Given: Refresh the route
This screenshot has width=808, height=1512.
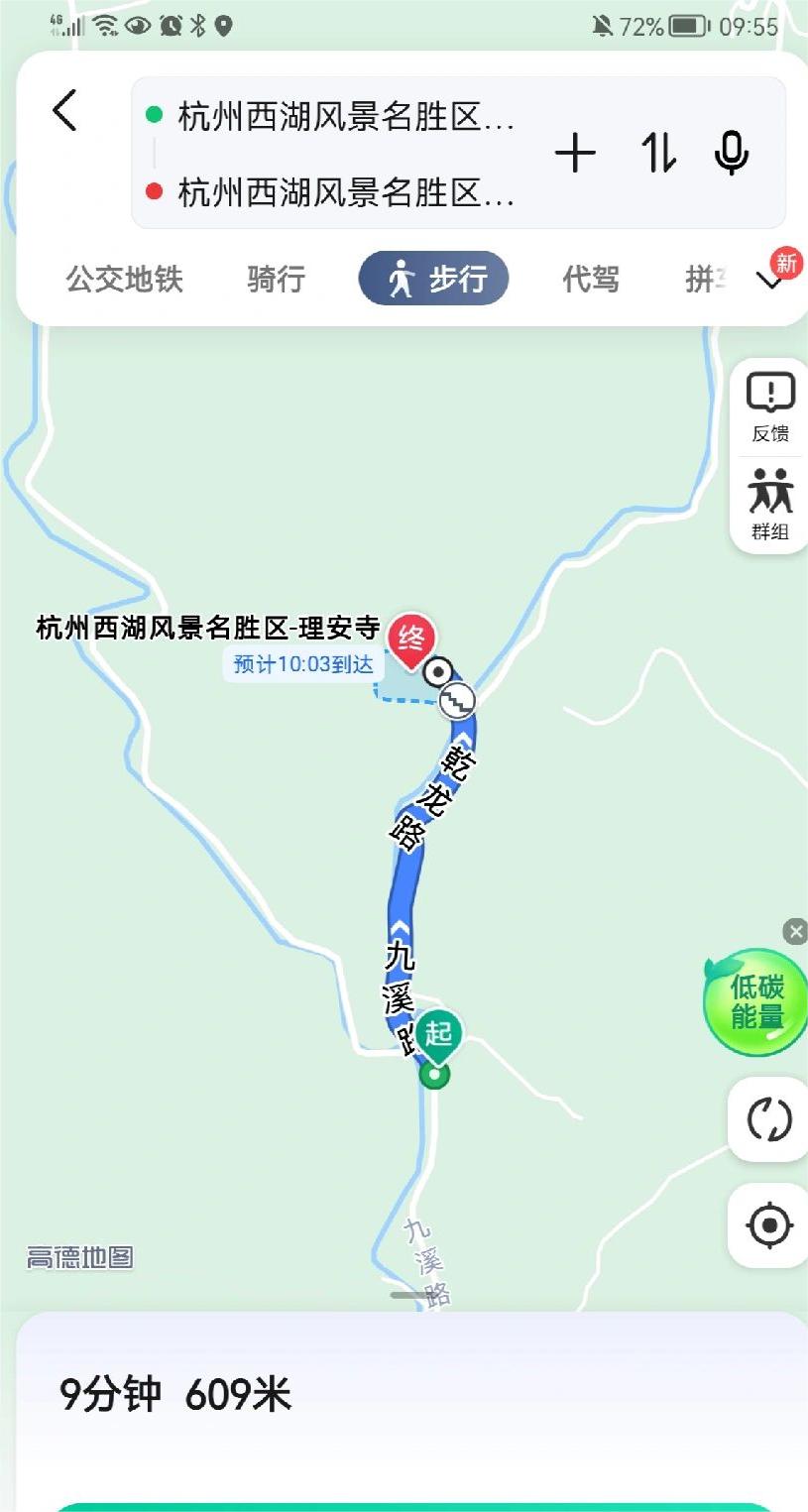Looking at the screenshot, I should coord(769,1120).
